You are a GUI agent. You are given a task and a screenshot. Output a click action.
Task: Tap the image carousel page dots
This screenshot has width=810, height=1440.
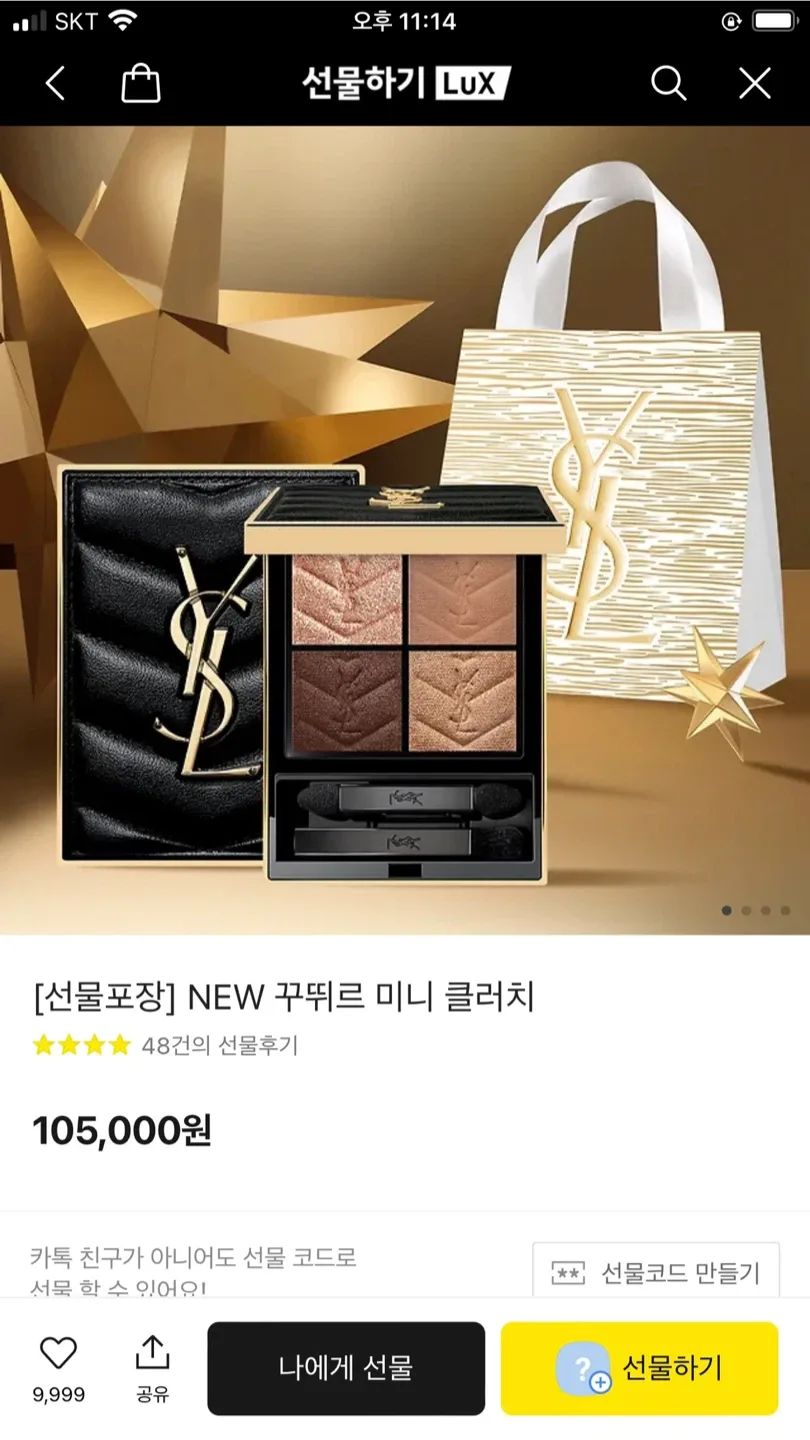[x=756, y=911]
